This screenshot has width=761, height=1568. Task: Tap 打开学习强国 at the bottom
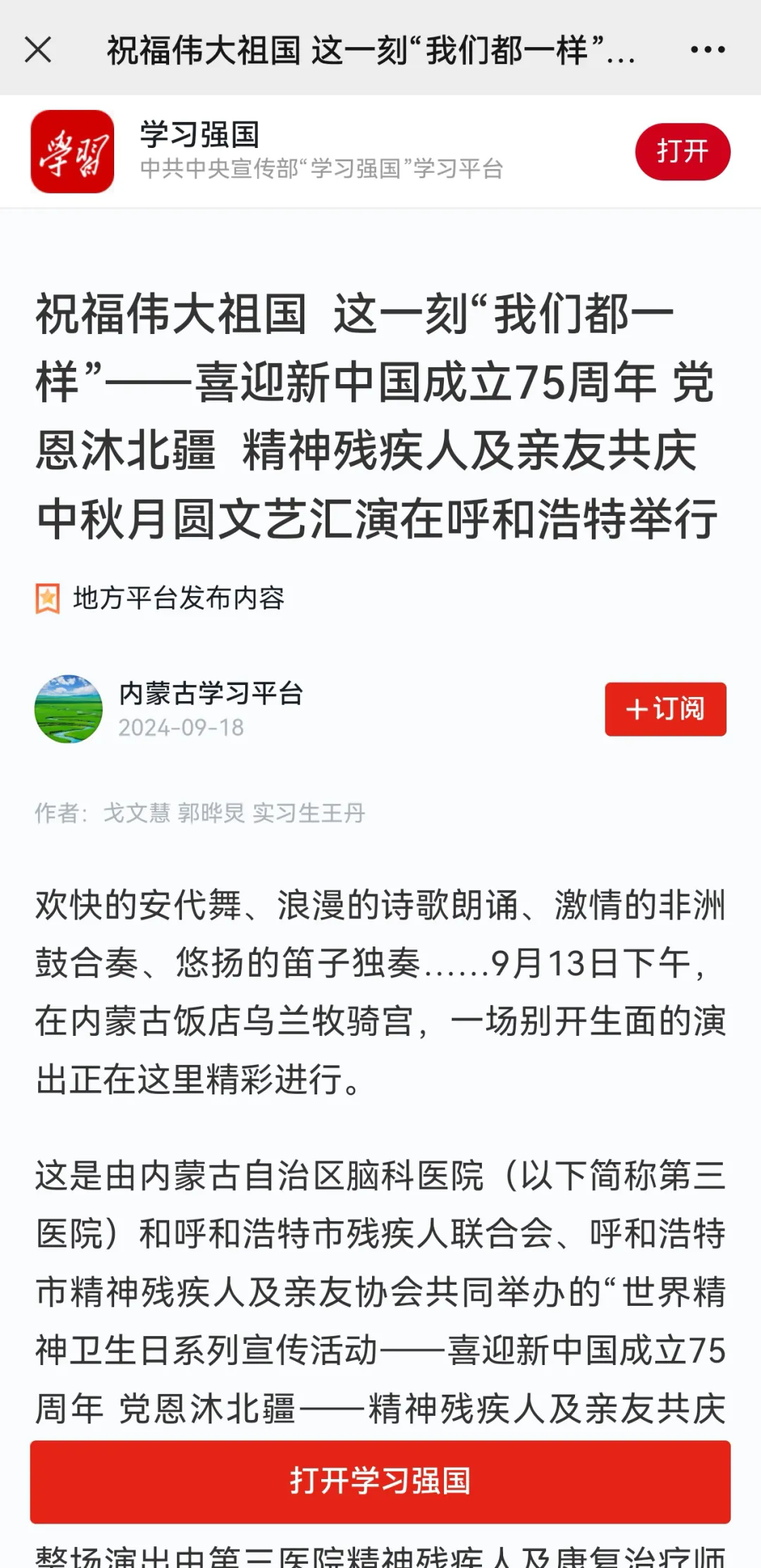click(x=380, y=1481)
